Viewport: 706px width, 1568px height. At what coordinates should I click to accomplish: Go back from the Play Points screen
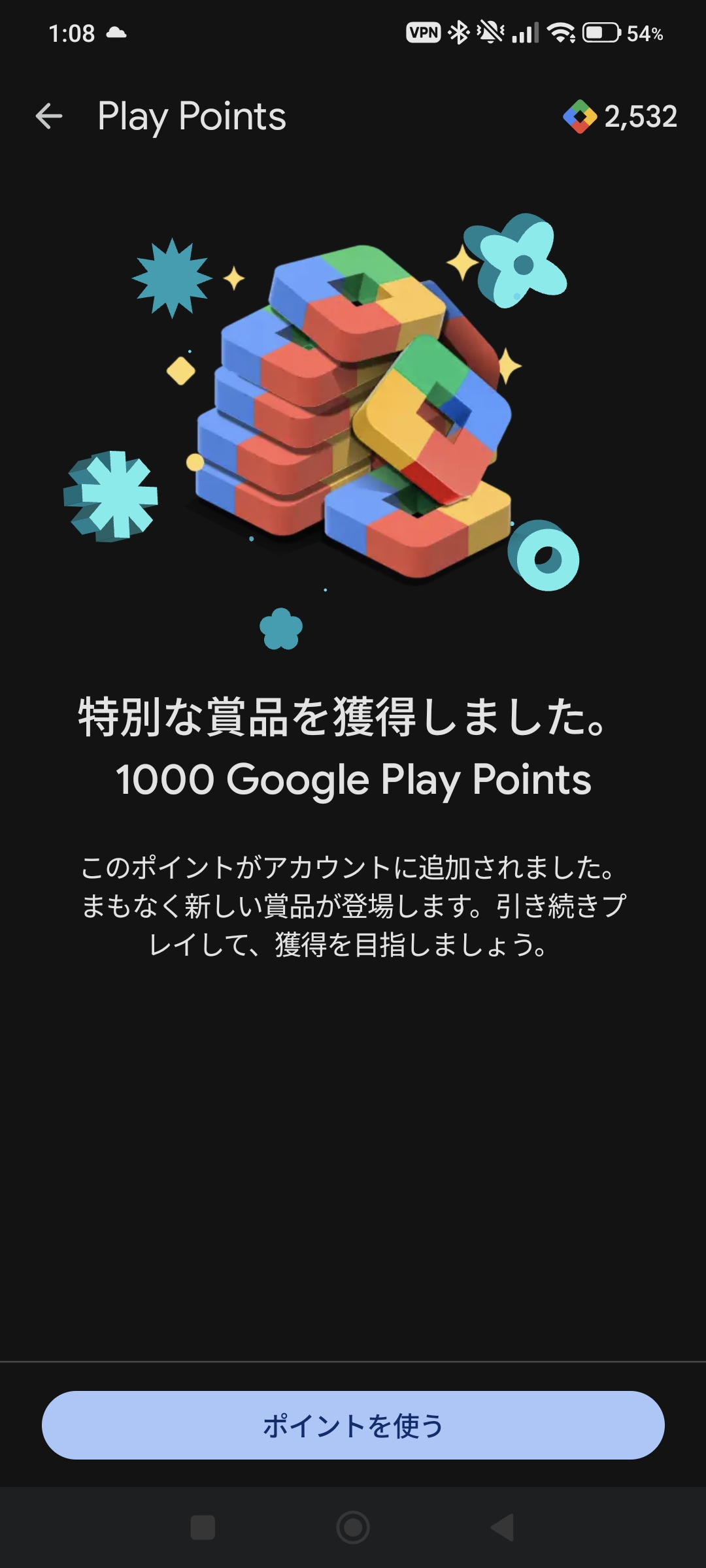click(x=49, y=117)
